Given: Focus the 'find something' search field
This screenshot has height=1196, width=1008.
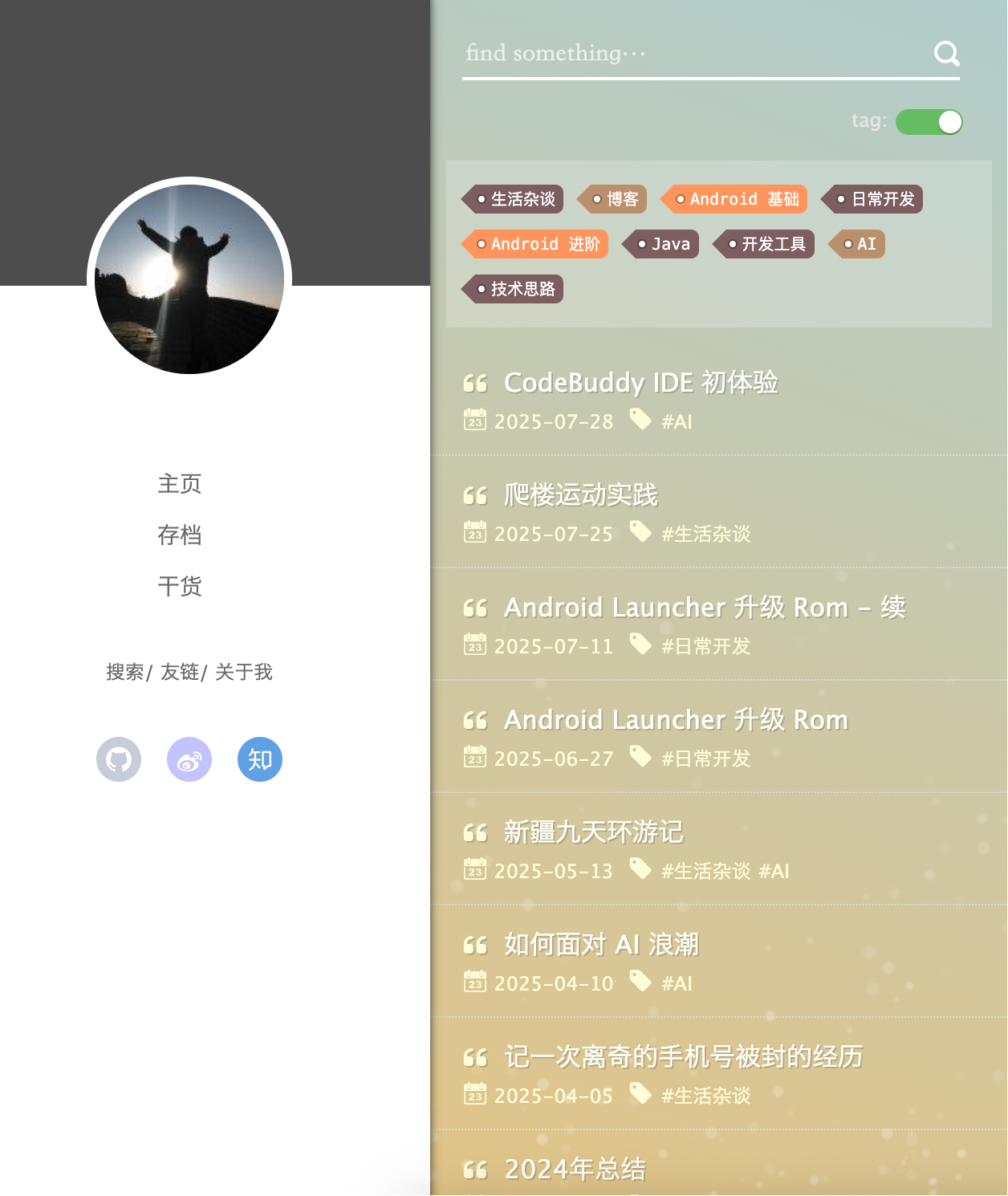Looking at the screenshot, I should [690, 54].
